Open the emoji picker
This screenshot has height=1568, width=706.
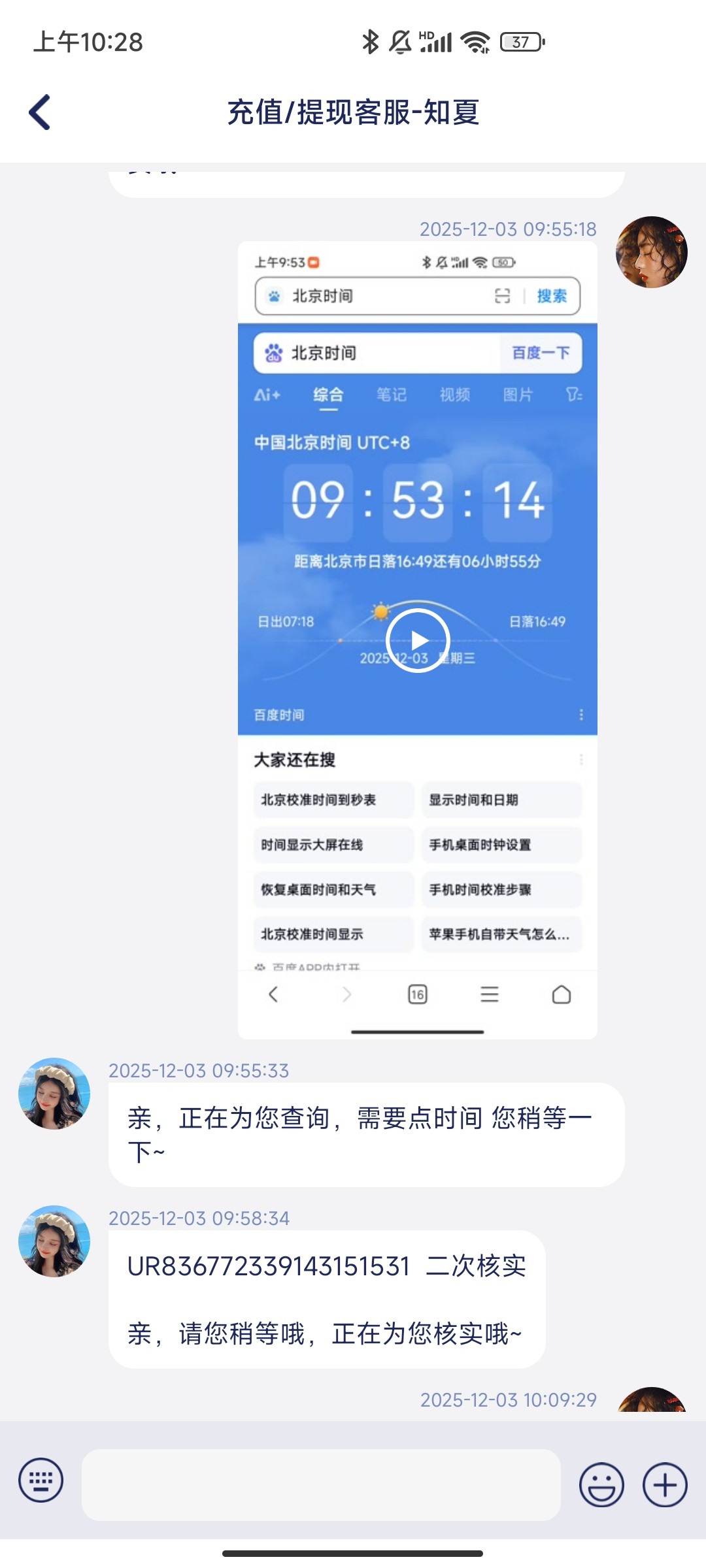tap(601, 1484)
